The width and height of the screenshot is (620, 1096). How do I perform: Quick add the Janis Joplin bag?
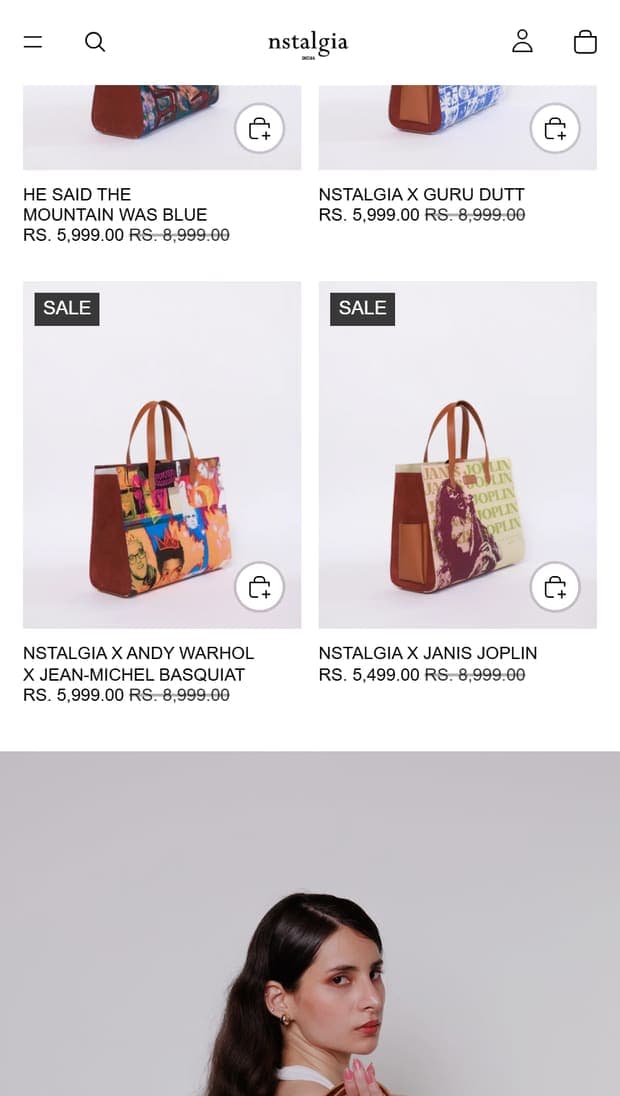555,587
